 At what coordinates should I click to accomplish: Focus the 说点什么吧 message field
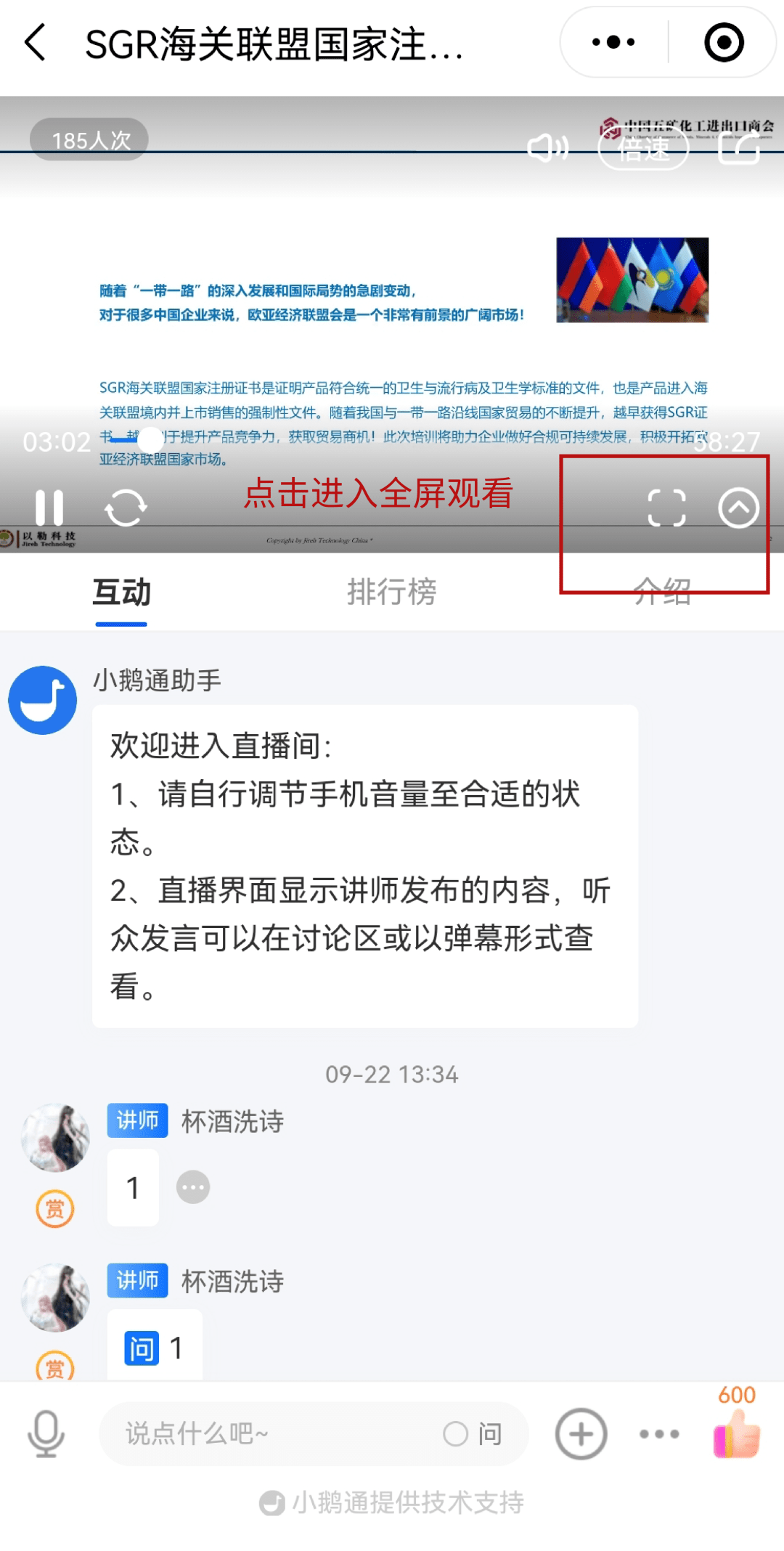[276, 1433]
